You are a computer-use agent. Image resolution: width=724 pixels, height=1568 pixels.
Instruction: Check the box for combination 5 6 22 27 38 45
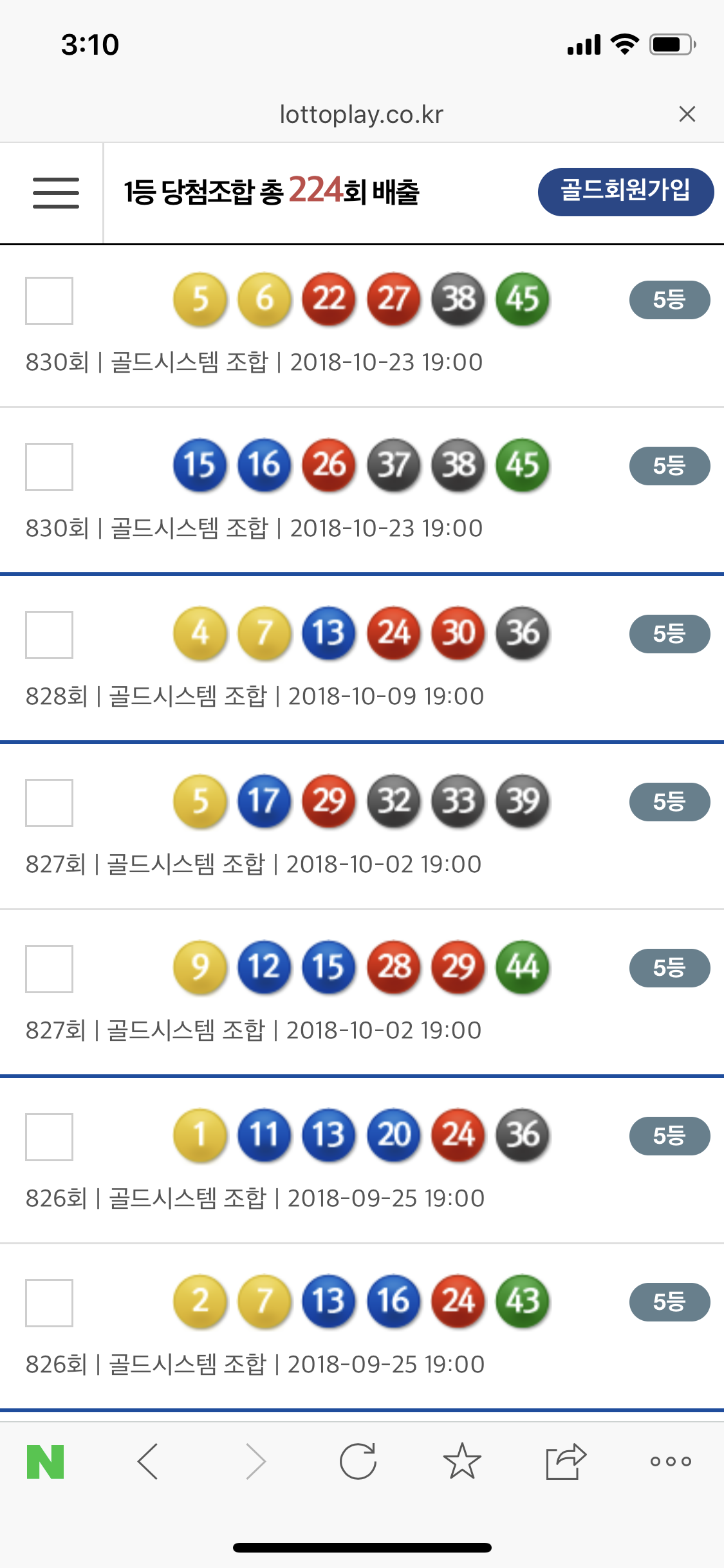tap(49, 301)
